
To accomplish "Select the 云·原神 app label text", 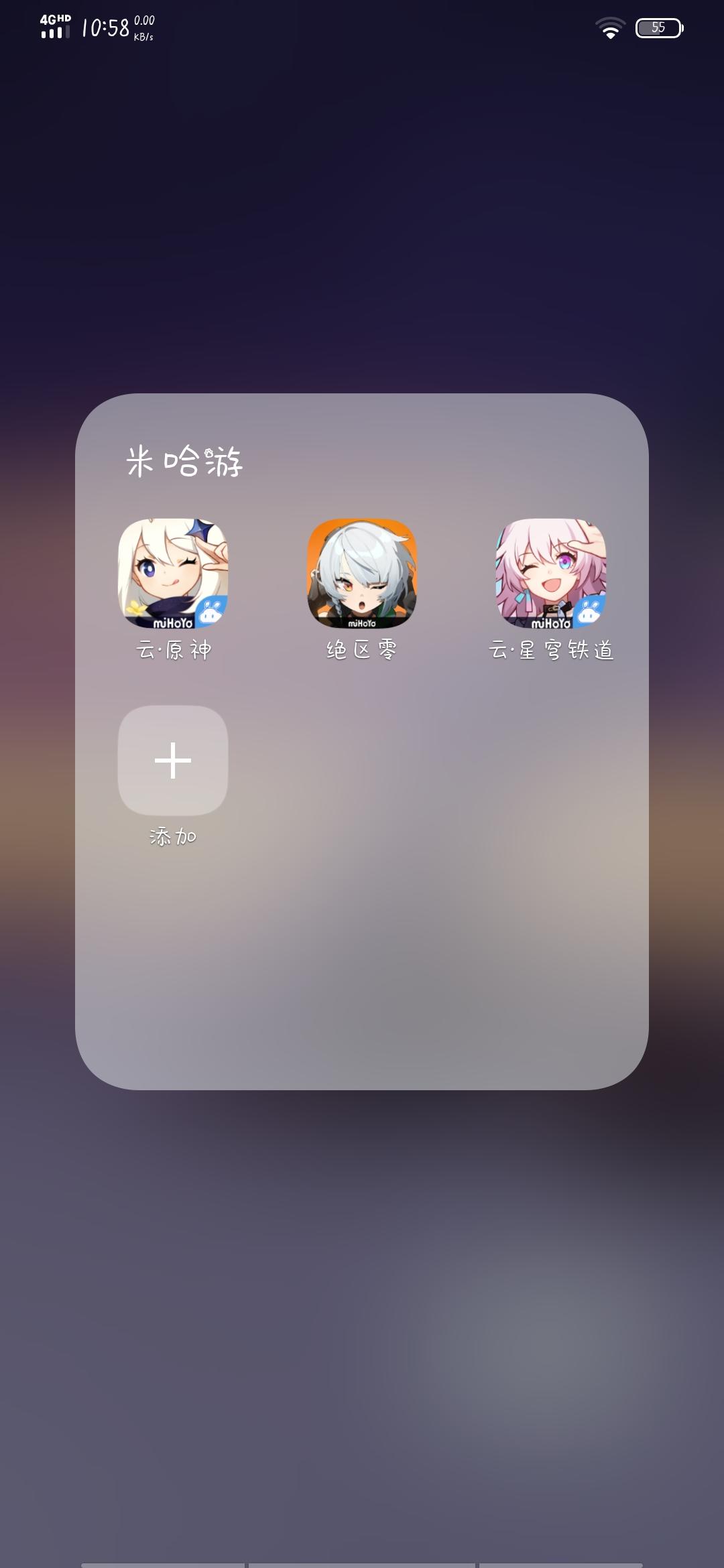I will pos(173,649).
